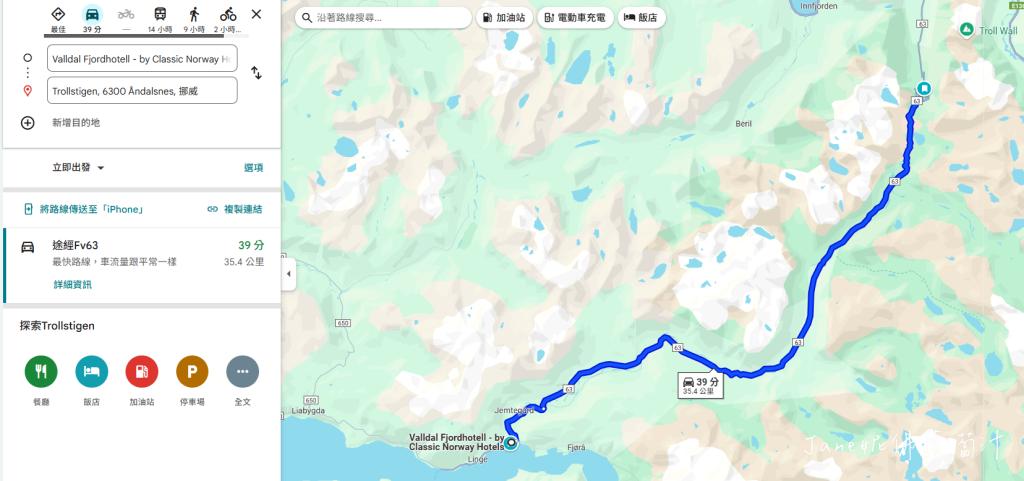
Task: Filter the map by 電動車充電 chip
Action: (x=575, y=18)
